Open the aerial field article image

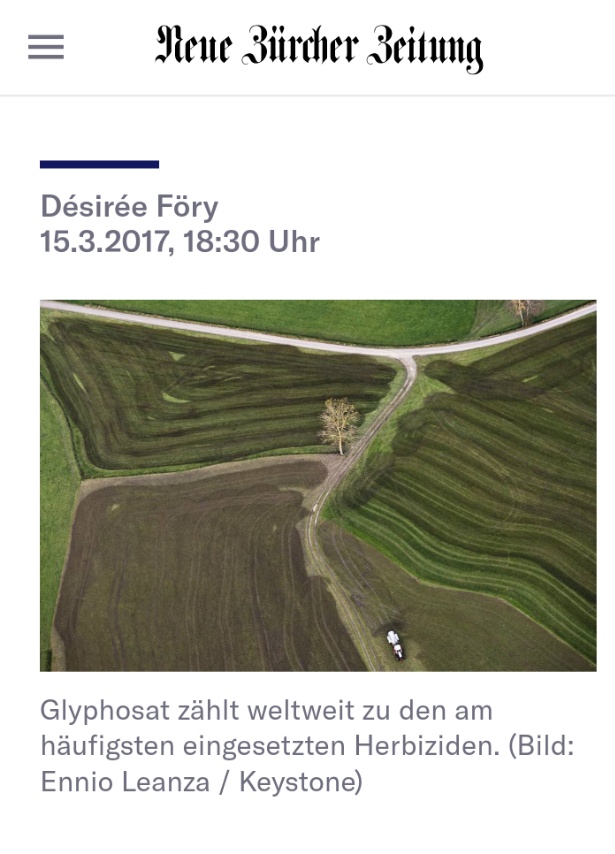[x=318, y=485]
